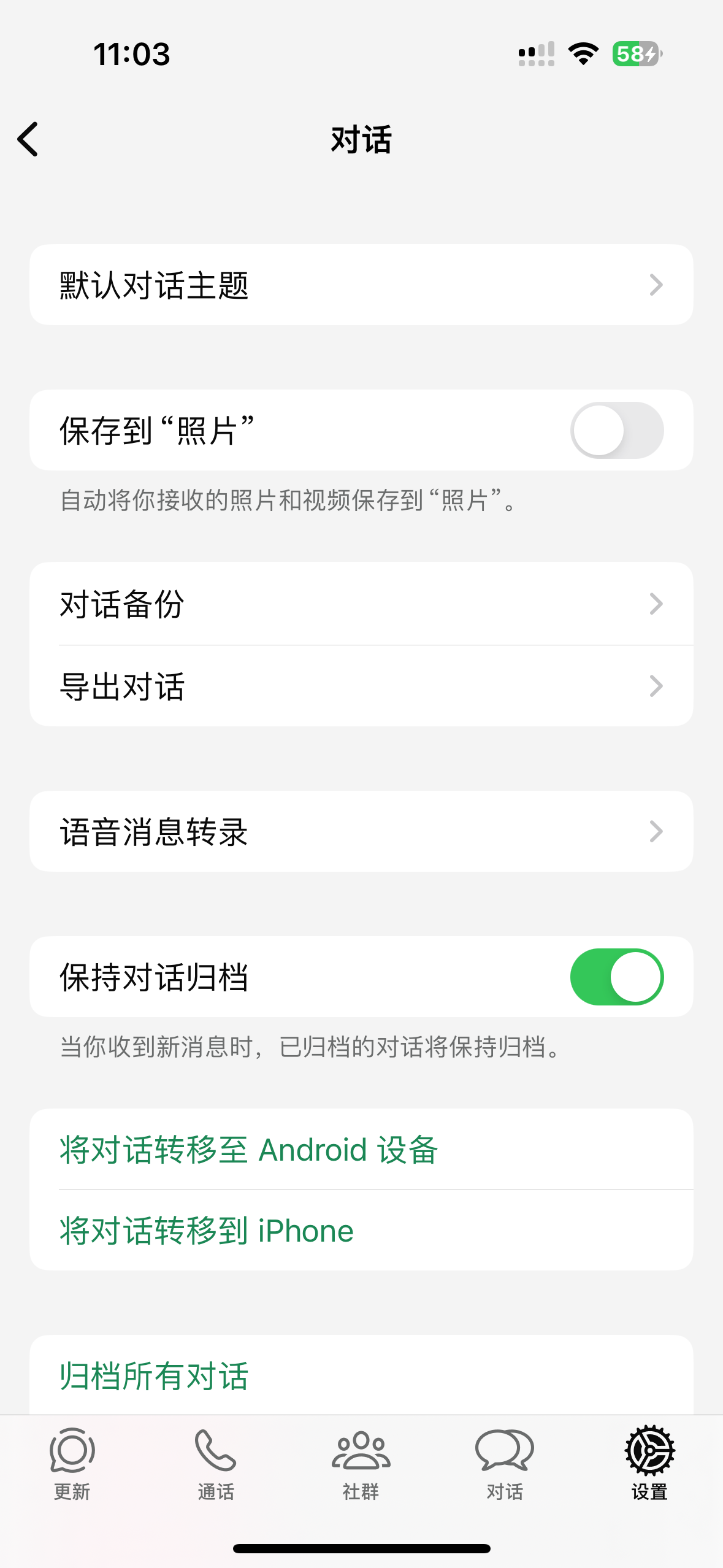Viewport: 723px width, 1568px height.
Task: Go back from the 对话 settings page
Action: click(x=28, y=139)
